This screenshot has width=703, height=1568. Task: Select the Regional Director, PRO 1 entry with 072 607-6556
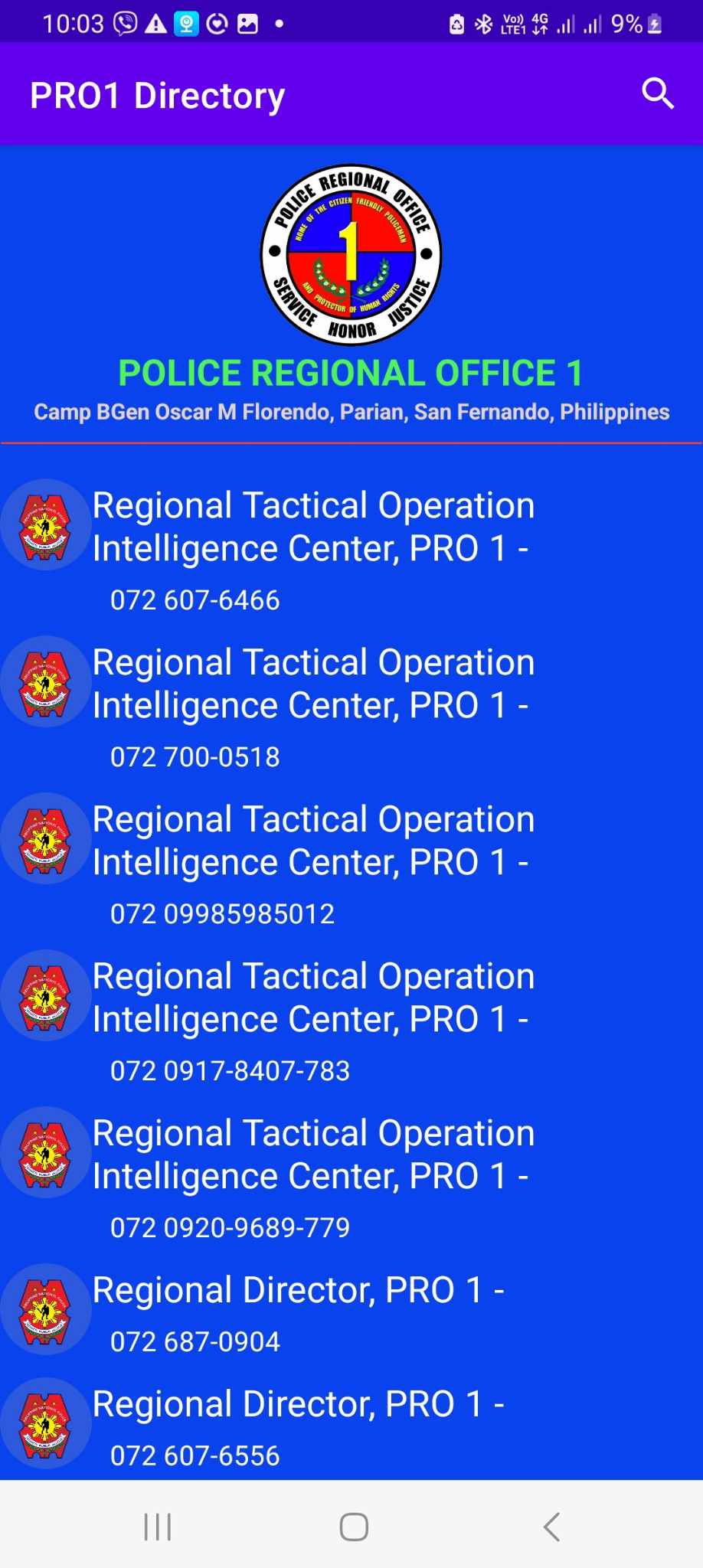[299, 1403]
